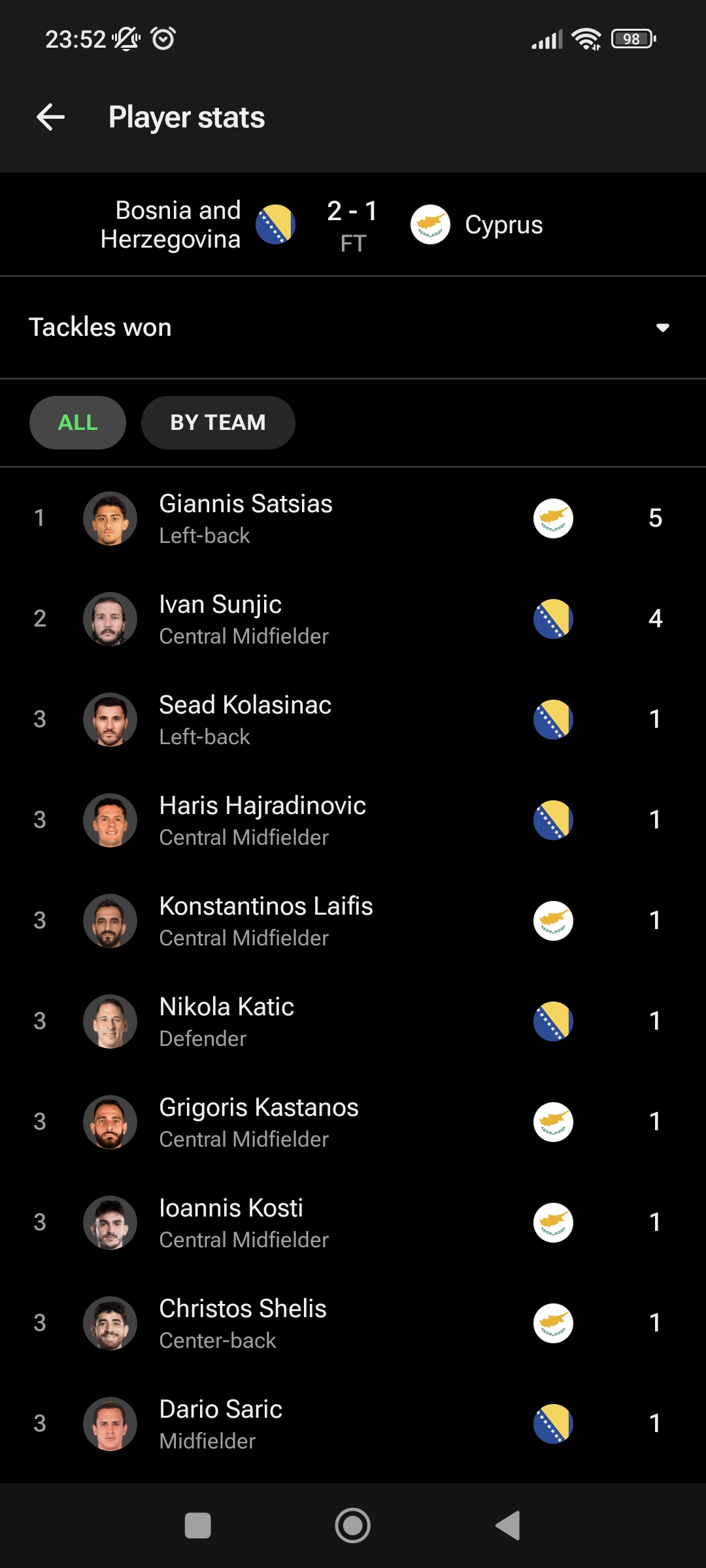This screenshot has height=1568, width=706.
Task: Open Cyprus team in match header
Action: [x=477, y=225]
